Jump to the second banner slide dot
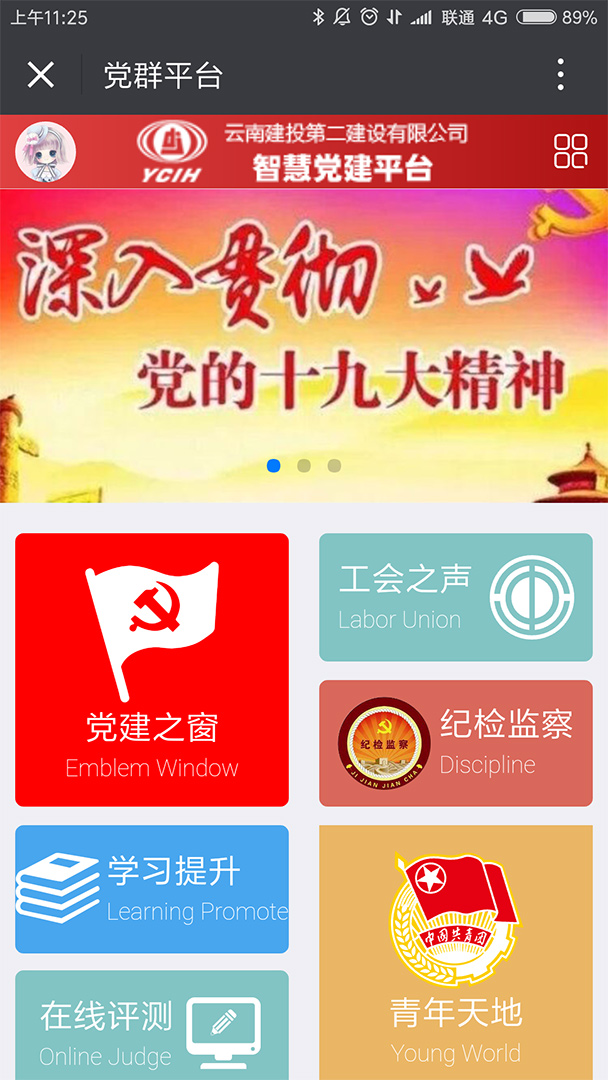608x1080 pixels. 304,466
